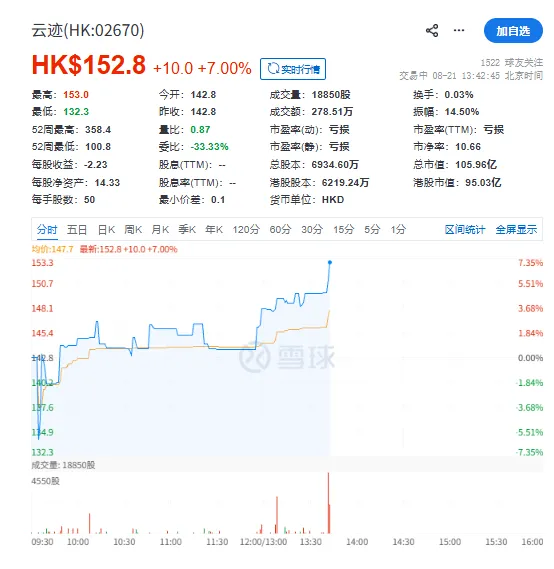Select the 15分 interval chart
Viewport: 554px width, 569px height.
(344, 230)
